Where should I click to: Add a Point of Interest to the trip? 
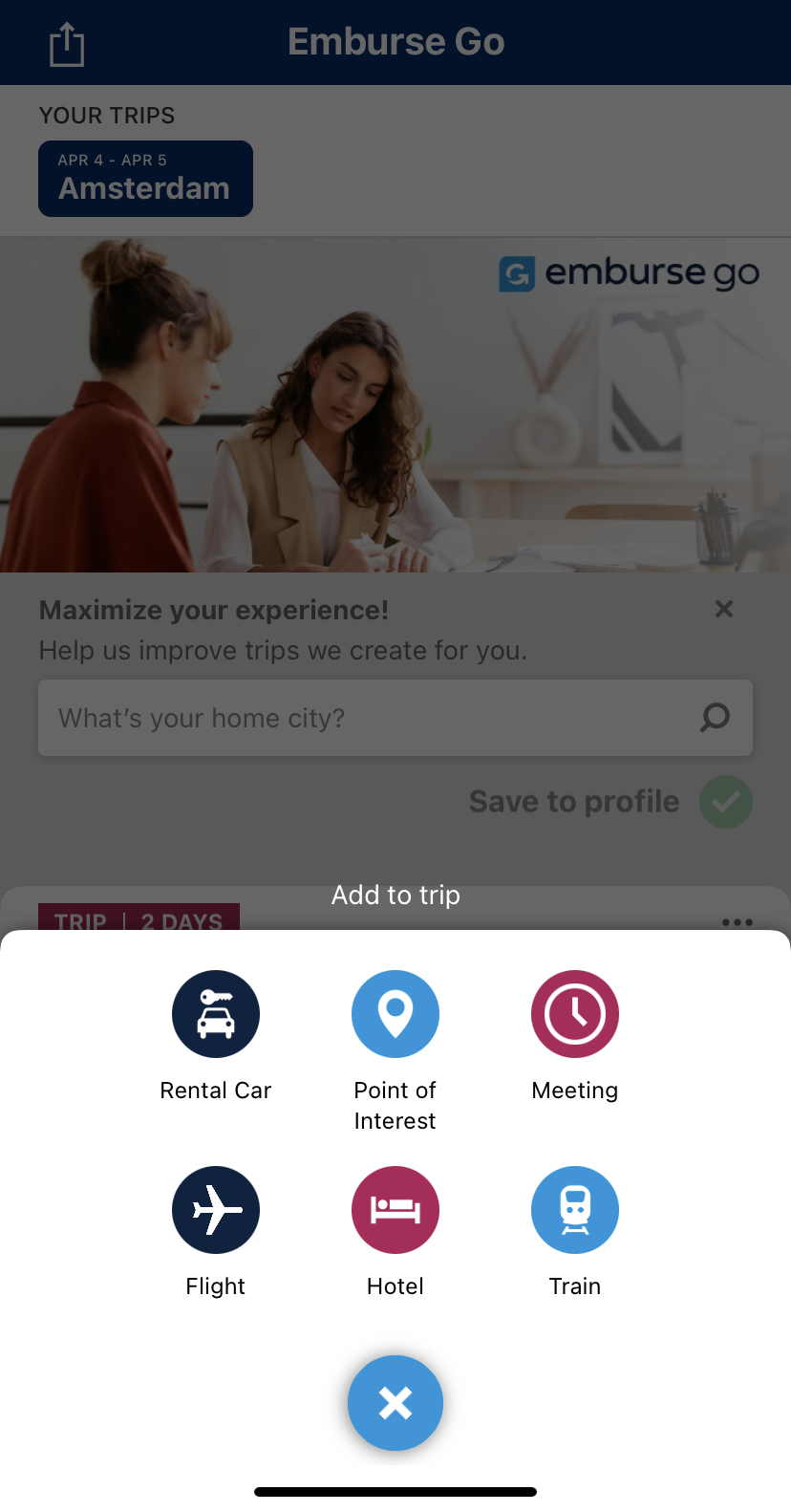(395, 1014)
